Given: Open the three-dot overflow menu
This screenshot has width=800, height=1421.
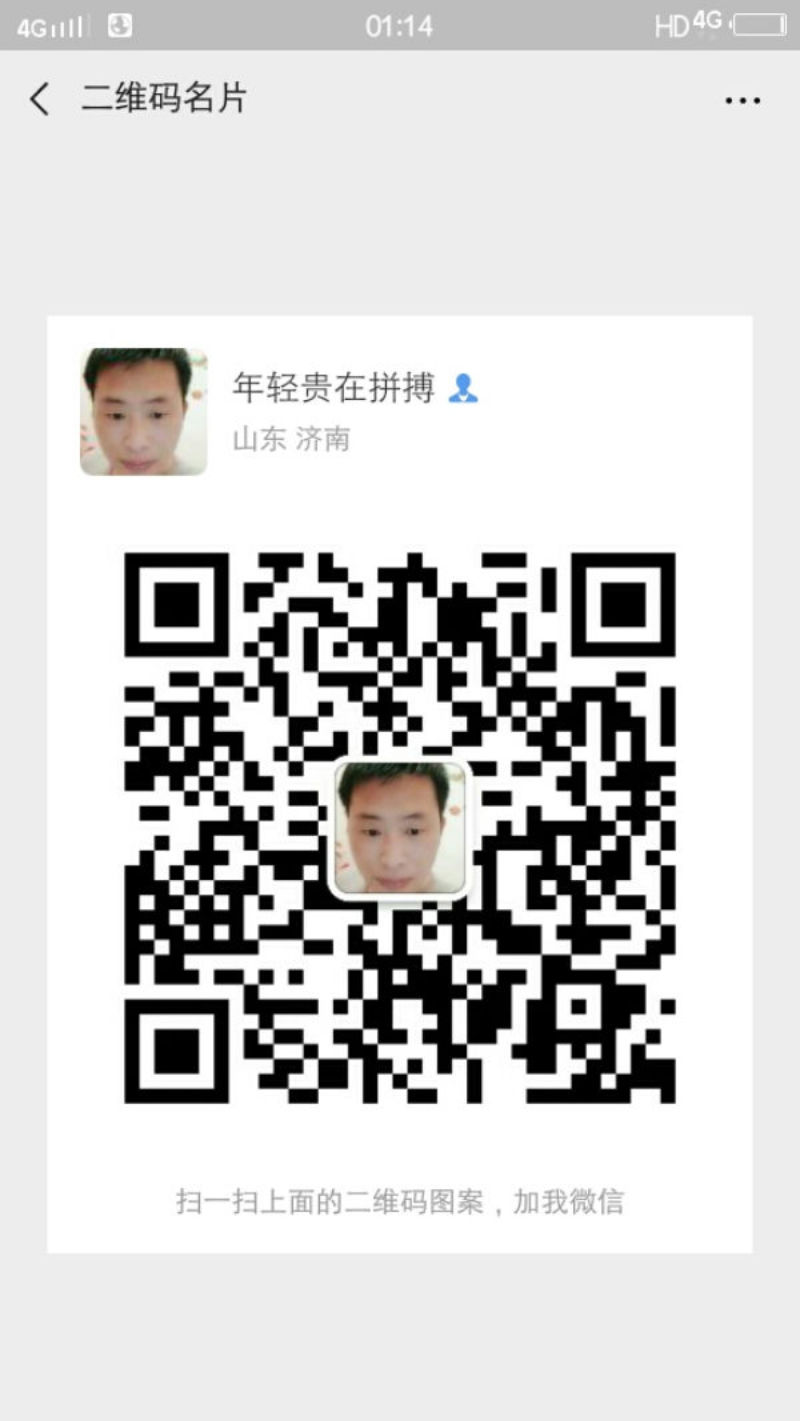Looking at the screenshot, I should (x=742, y=100).
